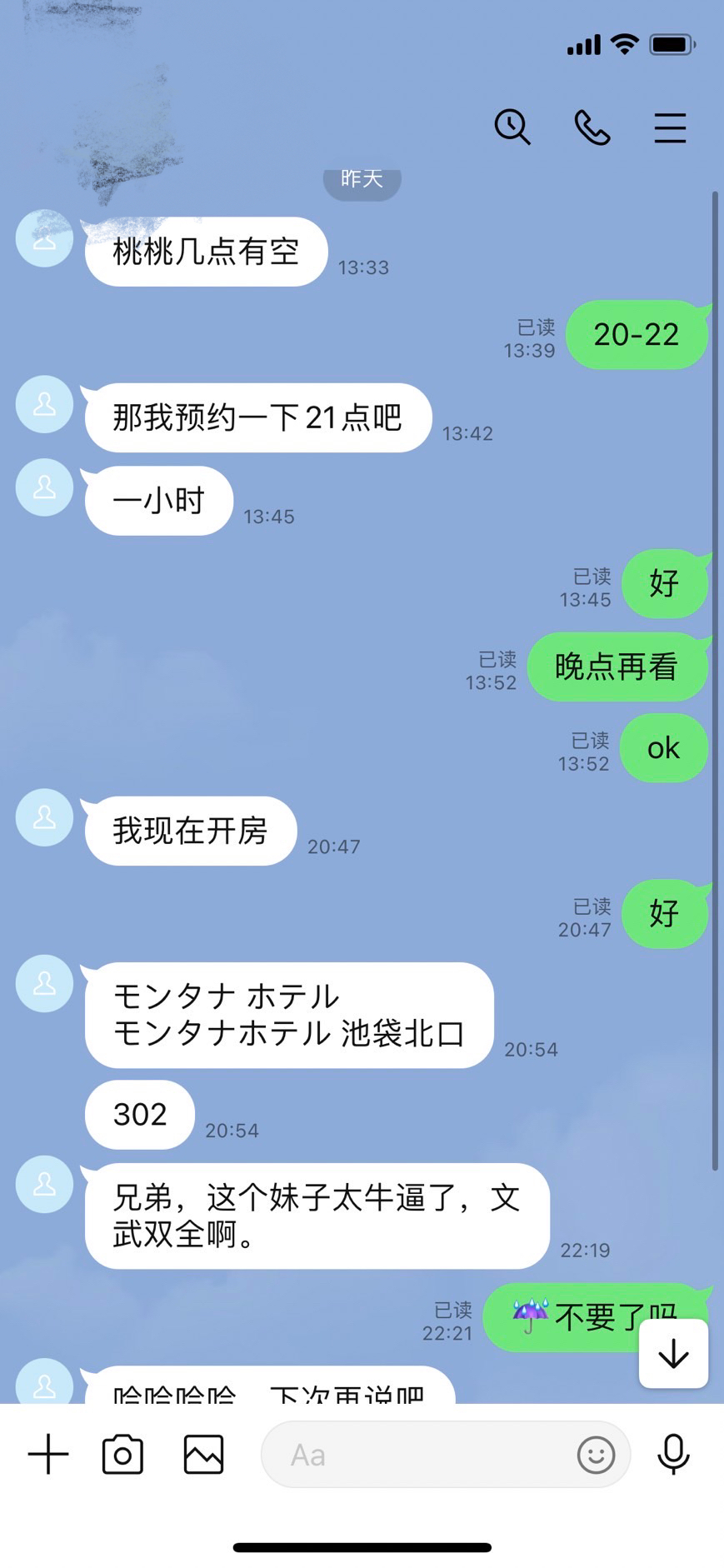Open the camera
Viewport: 724px width, 1568px height.
click(x=122, y=1455)
